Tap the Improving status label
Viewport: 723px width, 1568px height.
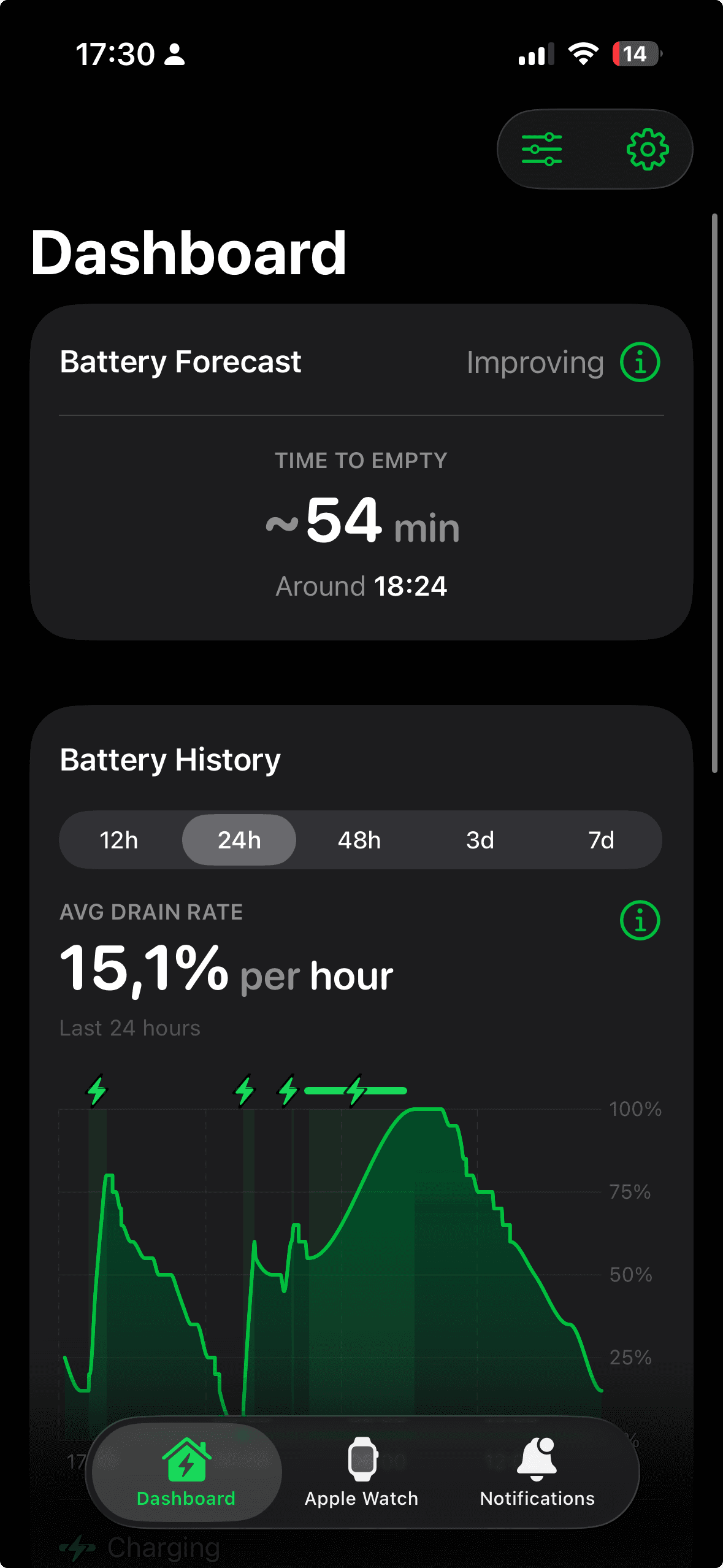click(x=535, y=362)
